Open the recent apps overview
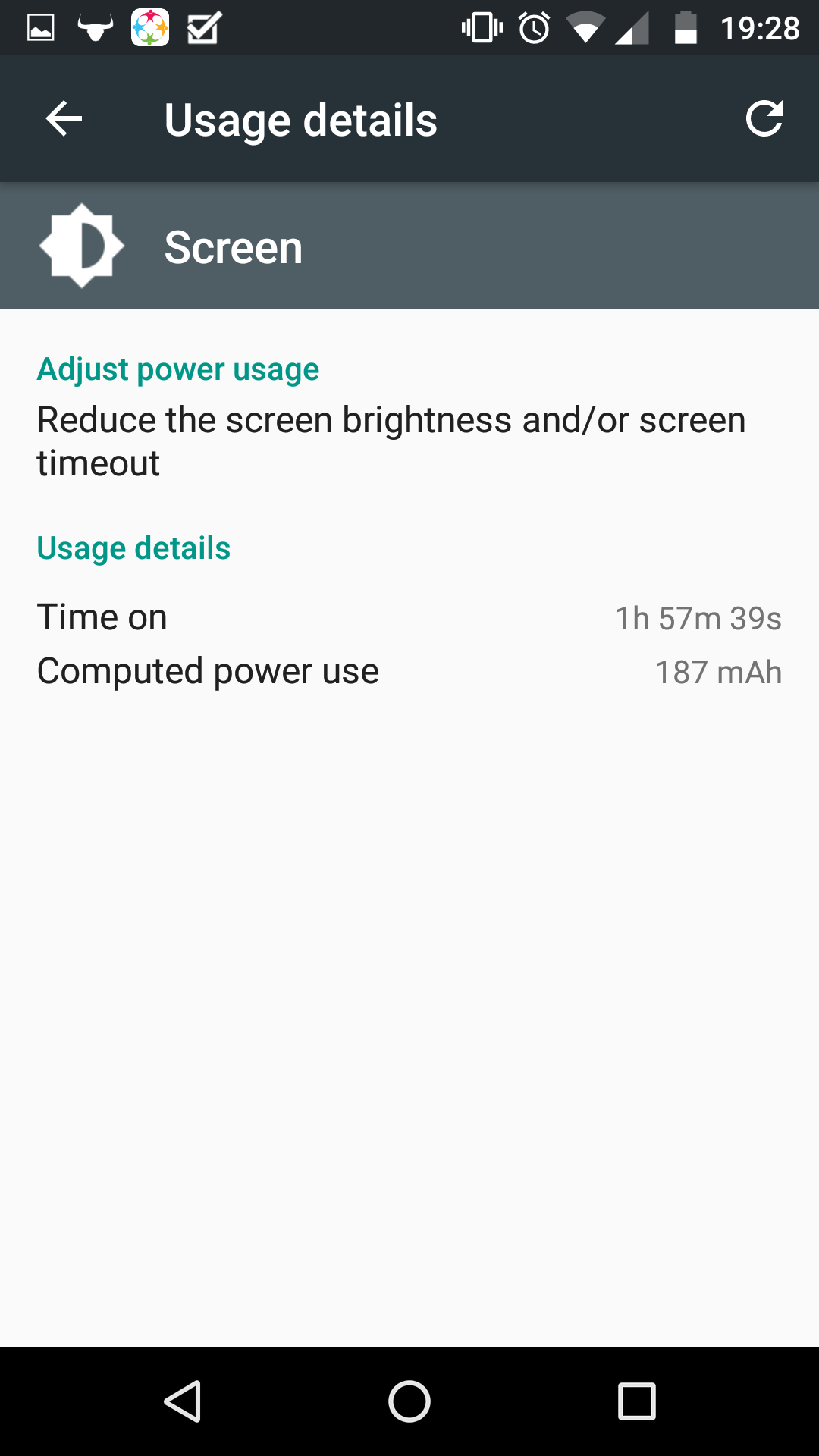 [637, 1401]
